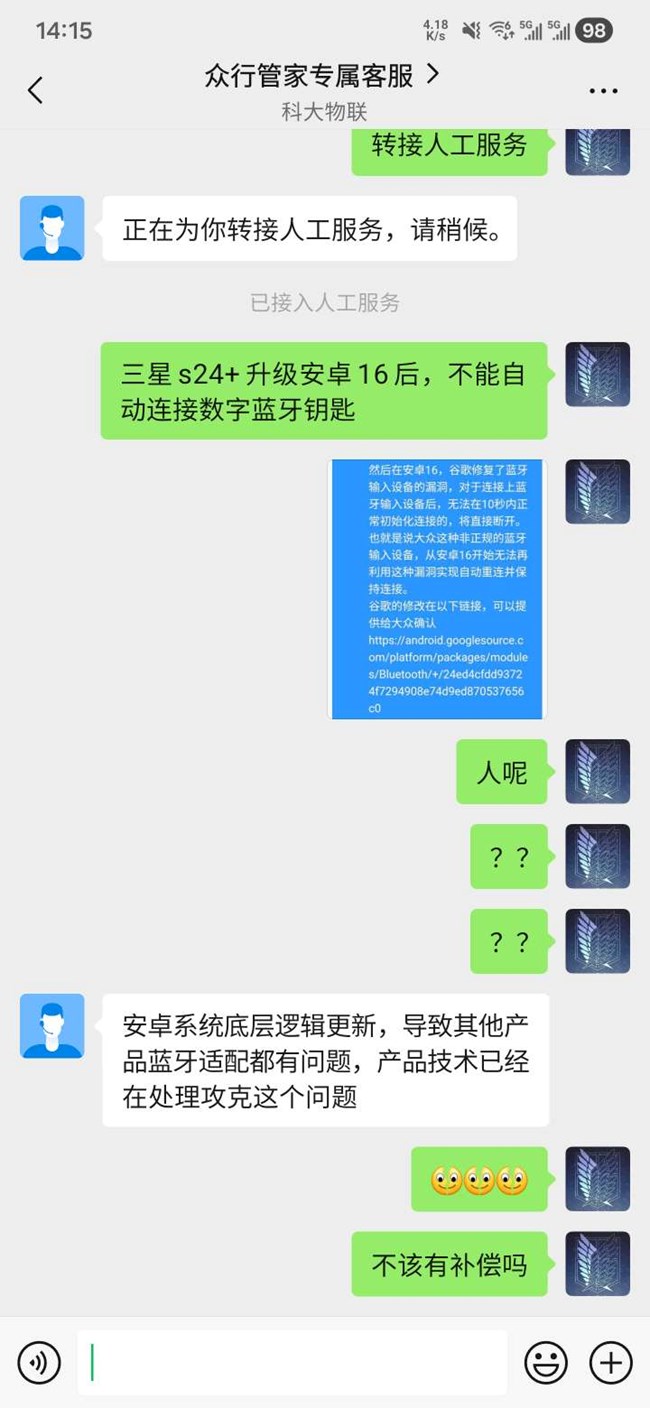Open the plus attachment menu

click(610, 1362)
